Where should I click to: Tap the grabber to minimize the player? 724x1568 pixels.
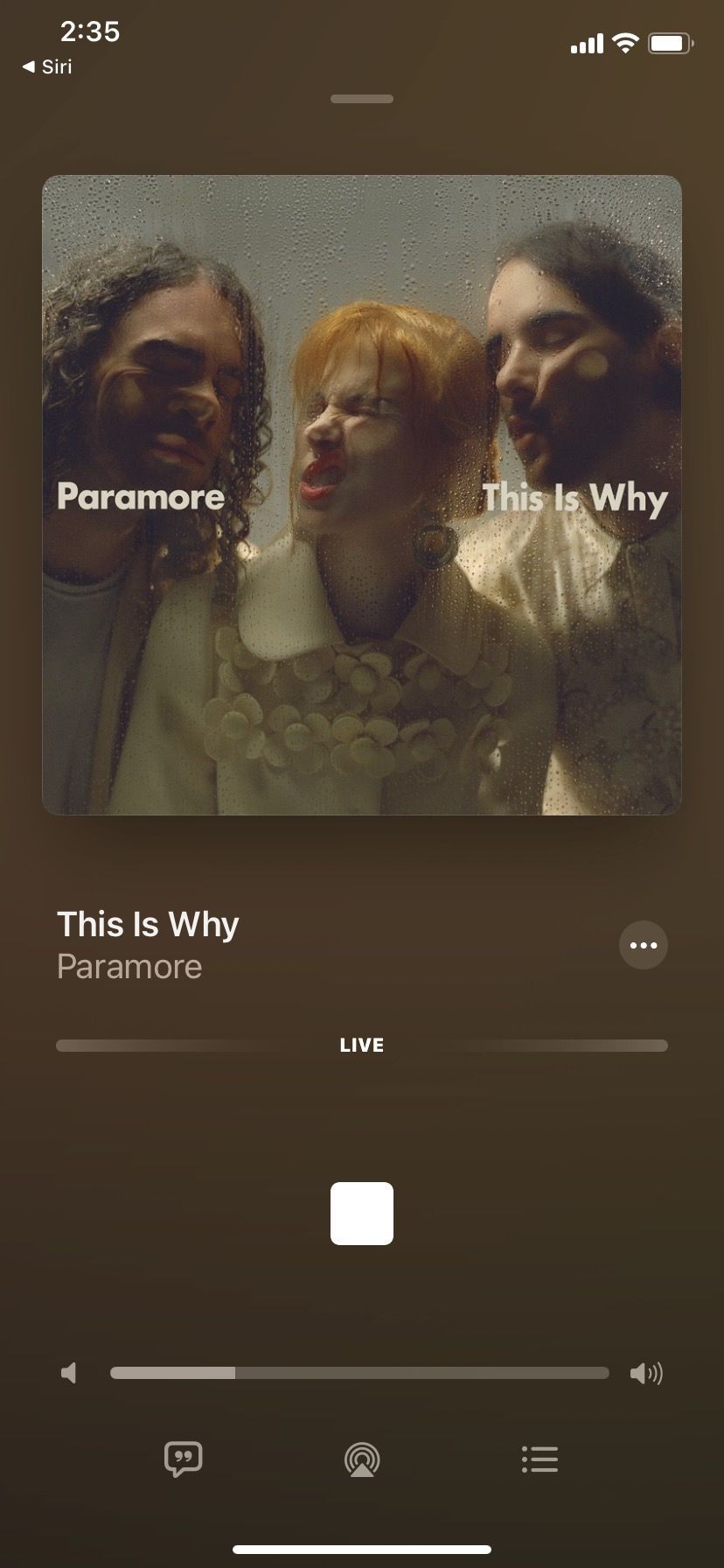362,99
